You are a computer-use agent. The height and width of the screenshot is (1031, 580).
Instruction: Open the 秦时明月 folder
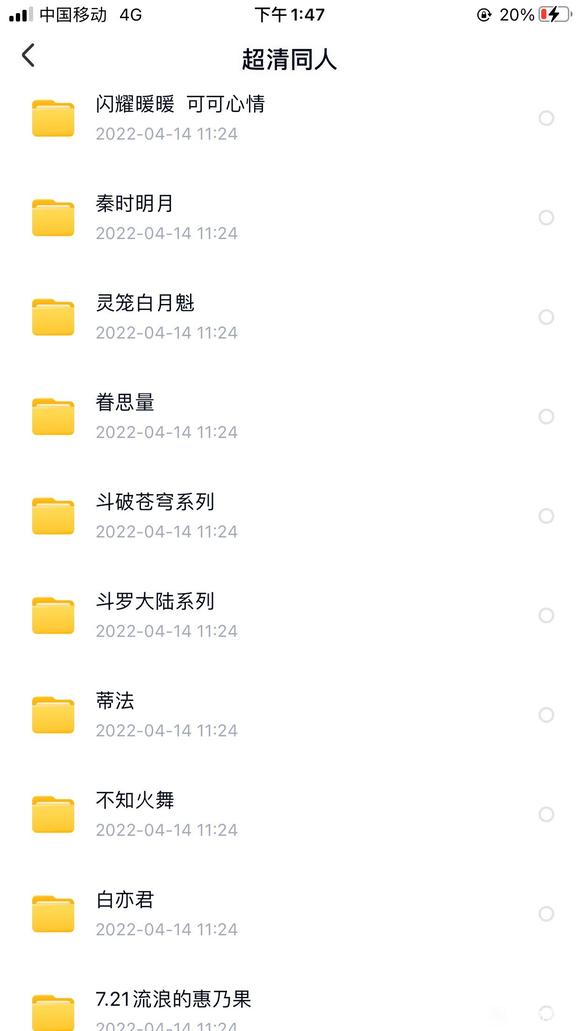[290, 218]
